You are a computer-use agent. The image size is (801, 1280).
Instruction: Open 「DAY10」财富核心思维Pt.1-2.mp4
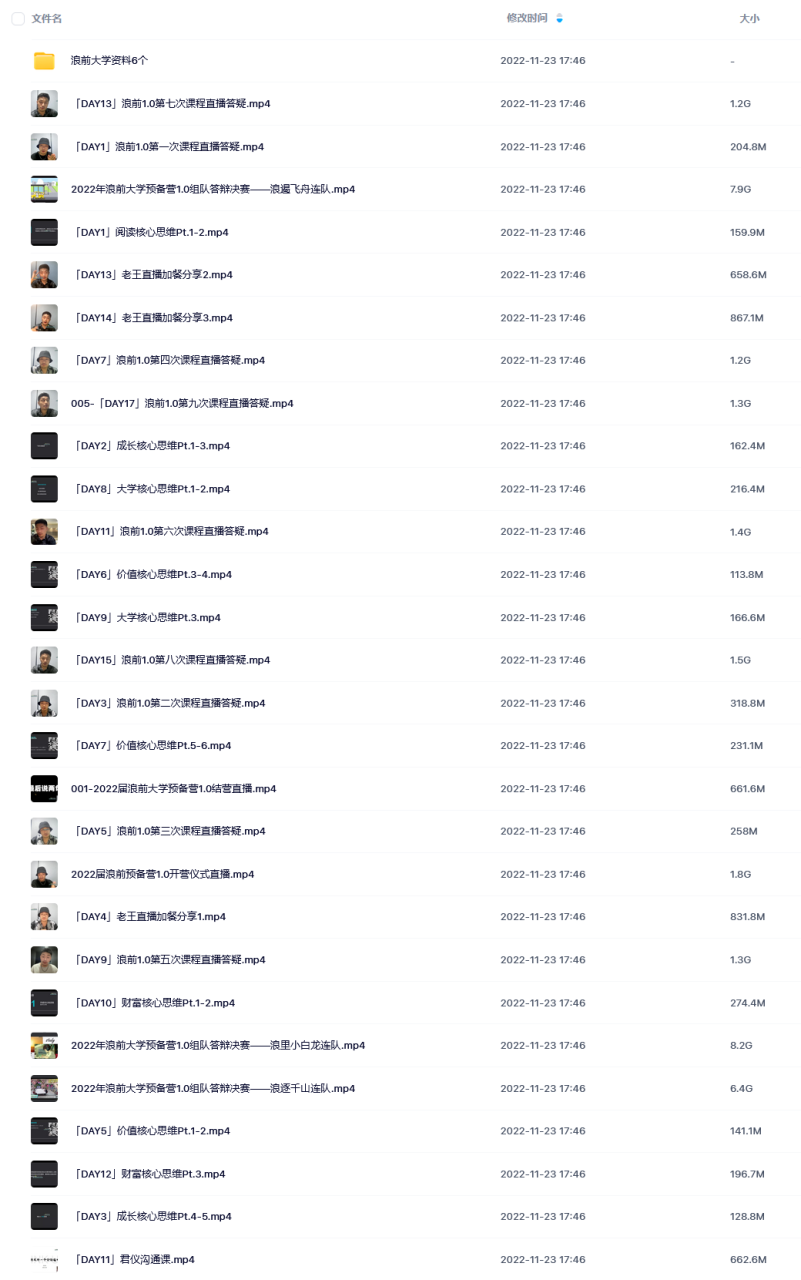pos(153,1003)
